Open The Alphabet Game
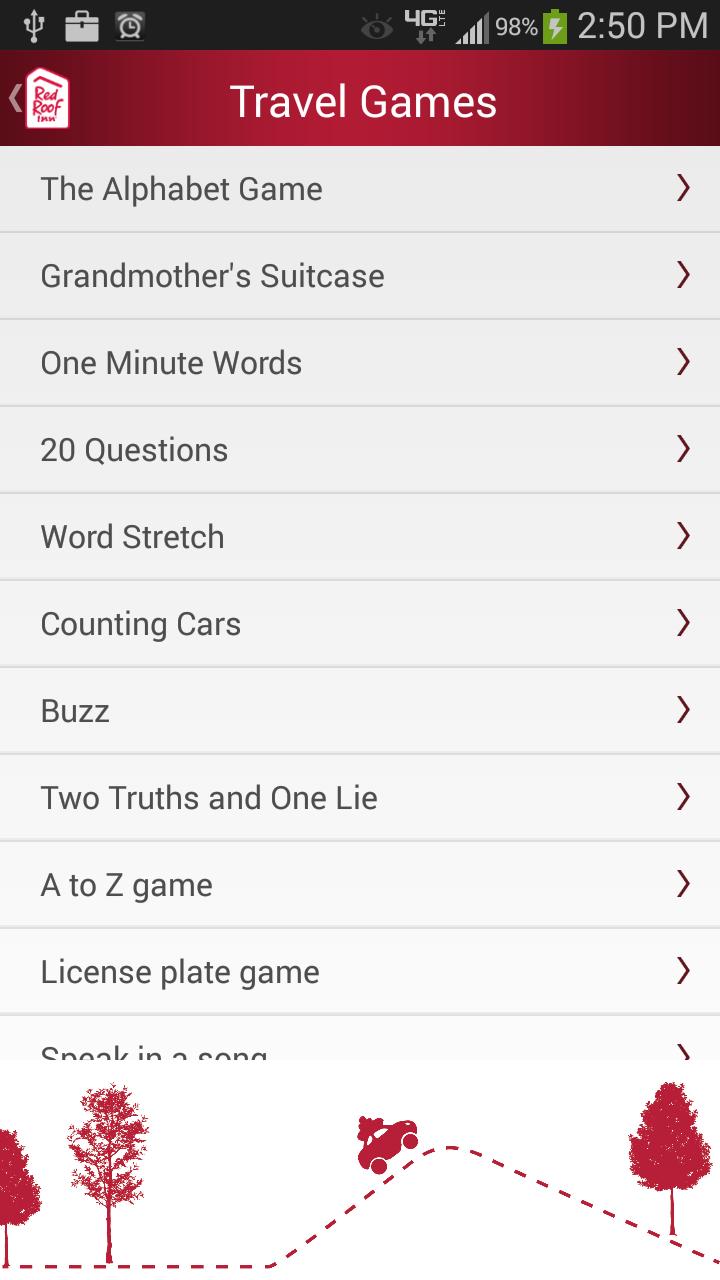This screenshot has height=1280, width=720. click(x=360, y=189)
